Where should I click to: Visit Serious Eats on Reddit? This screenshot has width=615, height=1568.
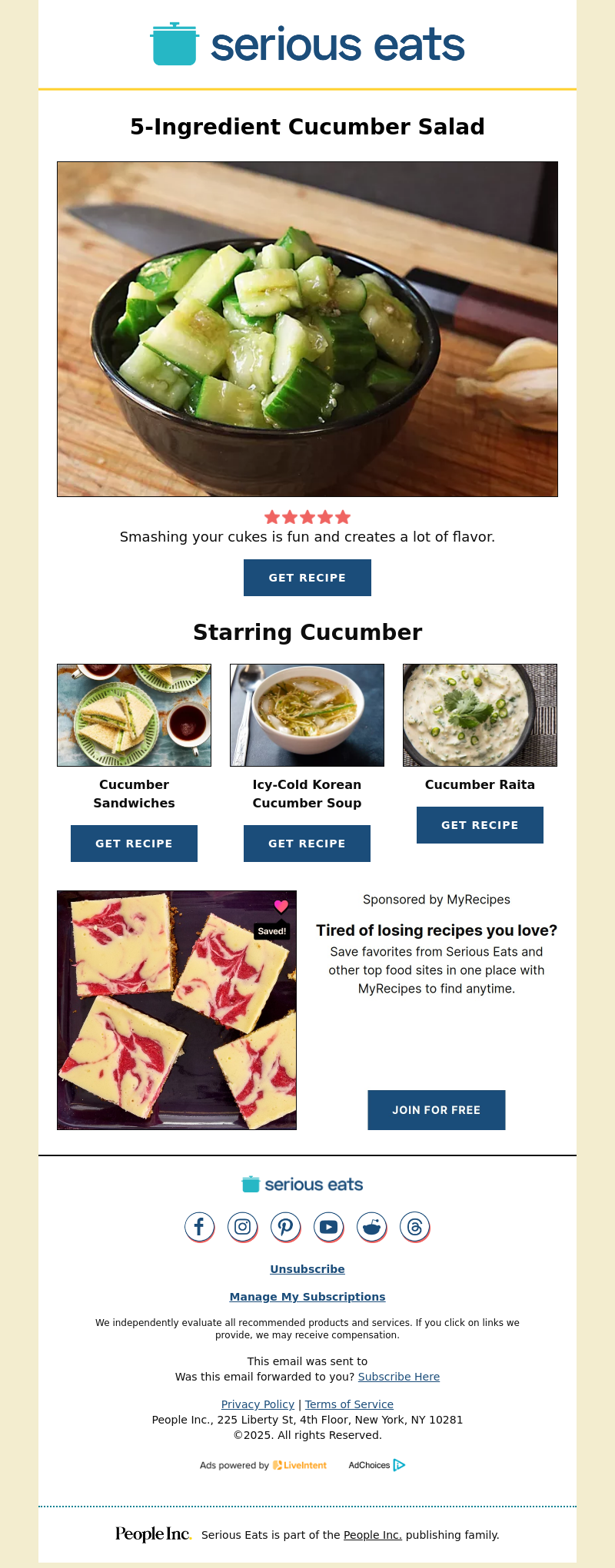click(371, 1227)
